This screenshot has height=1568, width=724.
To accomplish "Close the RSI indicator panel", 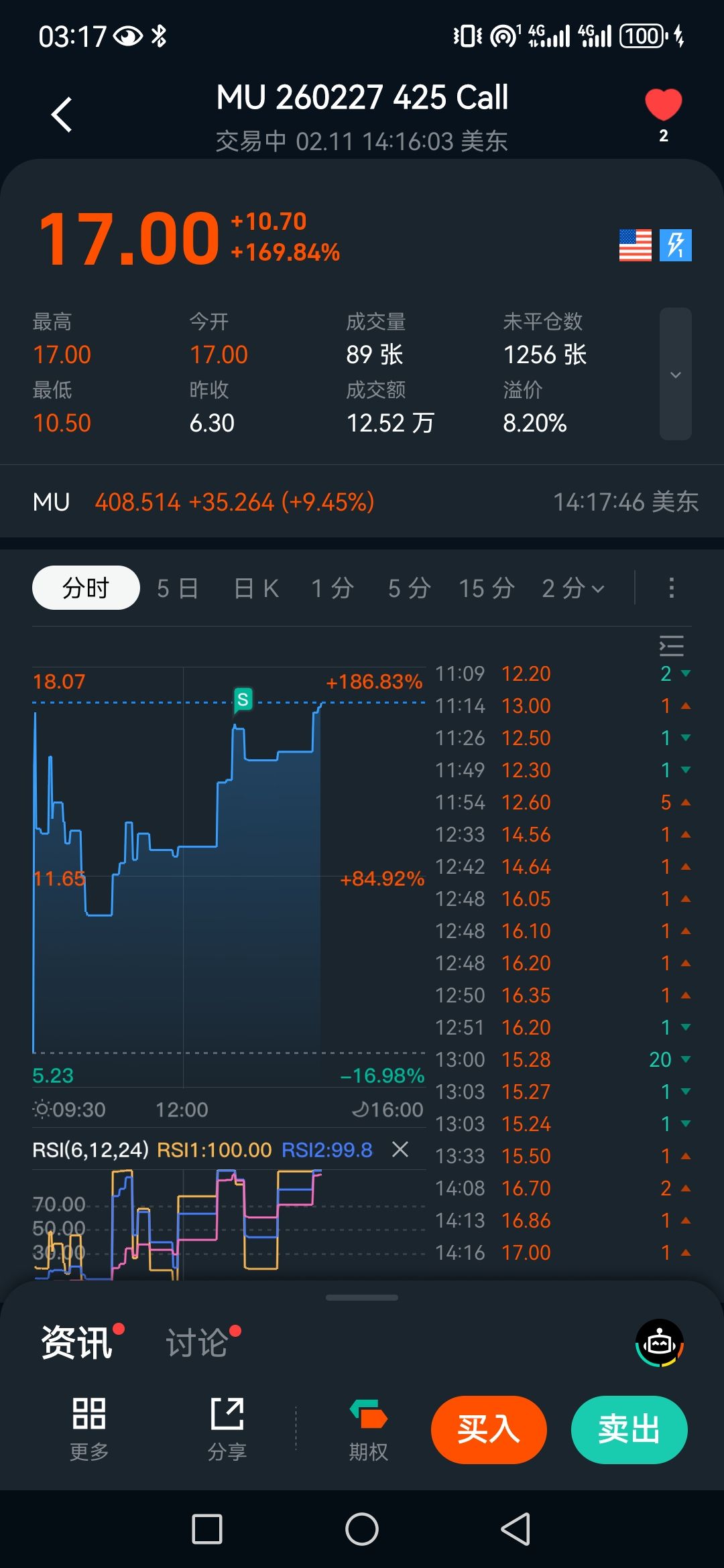I will coord(400,1150).
